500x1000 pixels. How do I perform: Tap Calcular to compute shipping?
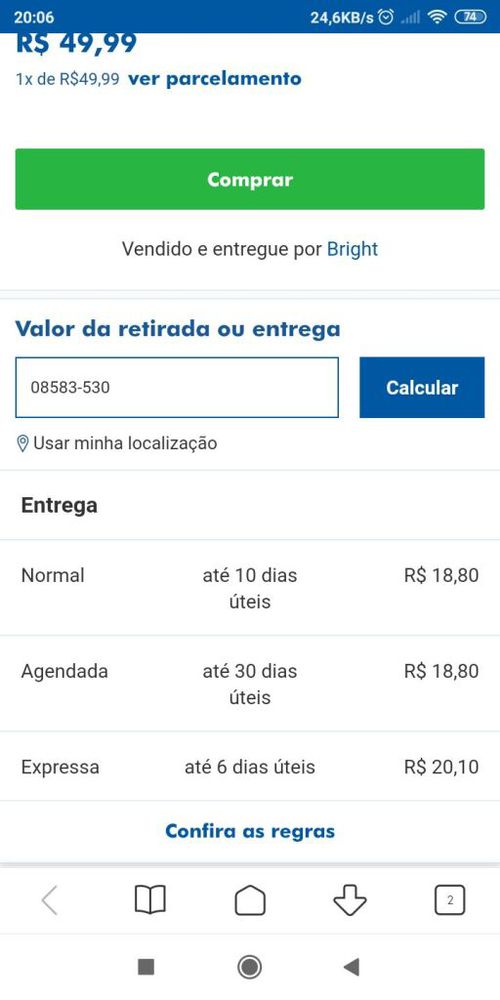tap(422, 387)
